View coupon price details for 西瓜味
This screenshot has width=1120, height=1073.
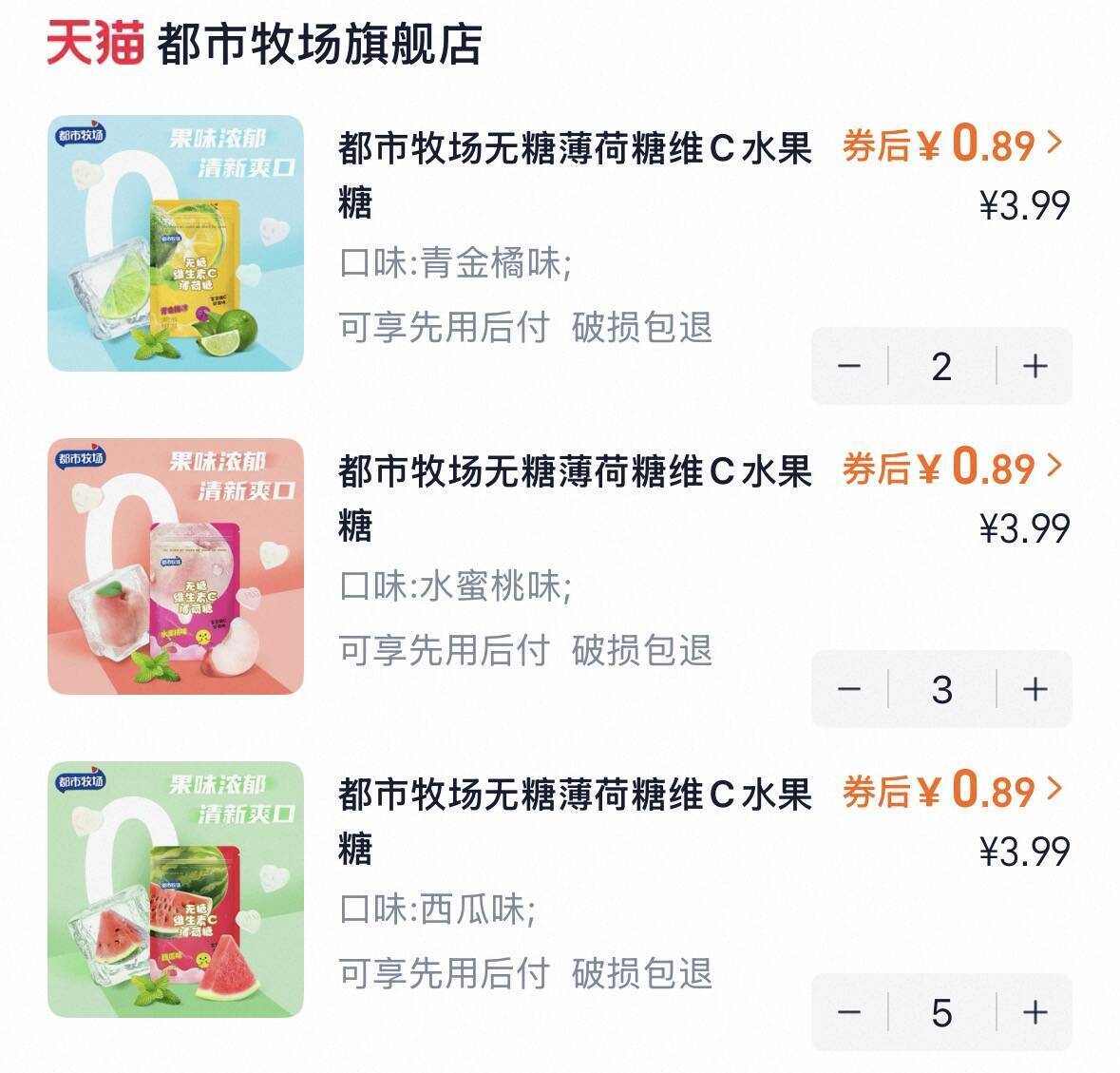[x=952, y=791]
